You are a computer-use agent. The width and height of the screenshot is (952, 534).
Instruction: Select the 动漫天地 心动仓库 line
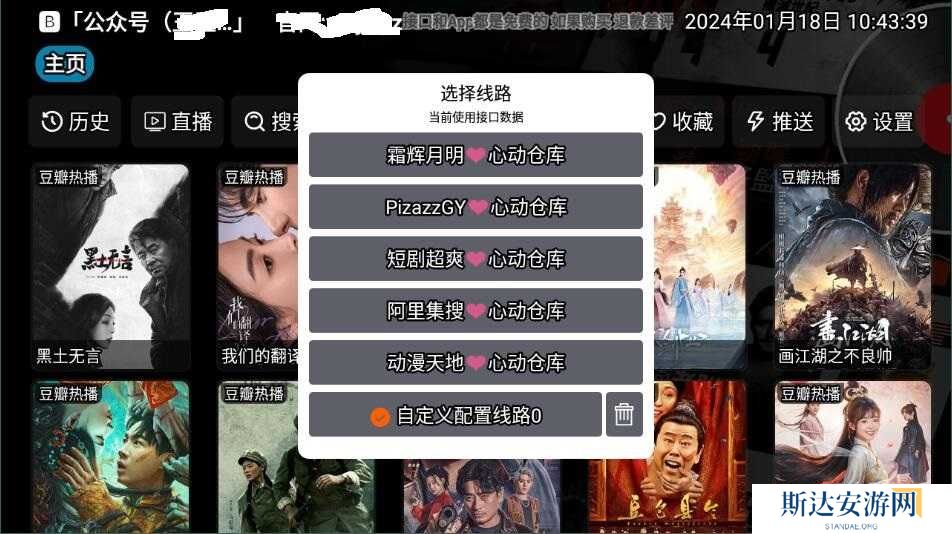click(475, 363)
